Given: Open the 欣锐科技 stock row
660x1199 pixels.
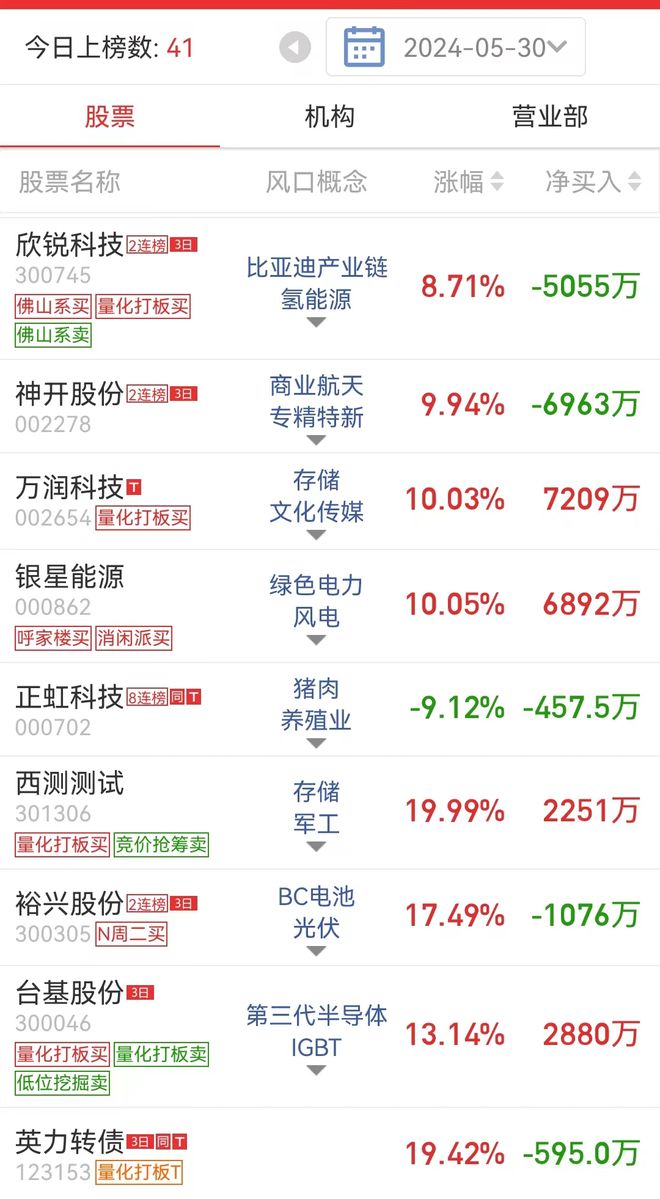Looking at the screenshot, I should pos(70,245).
